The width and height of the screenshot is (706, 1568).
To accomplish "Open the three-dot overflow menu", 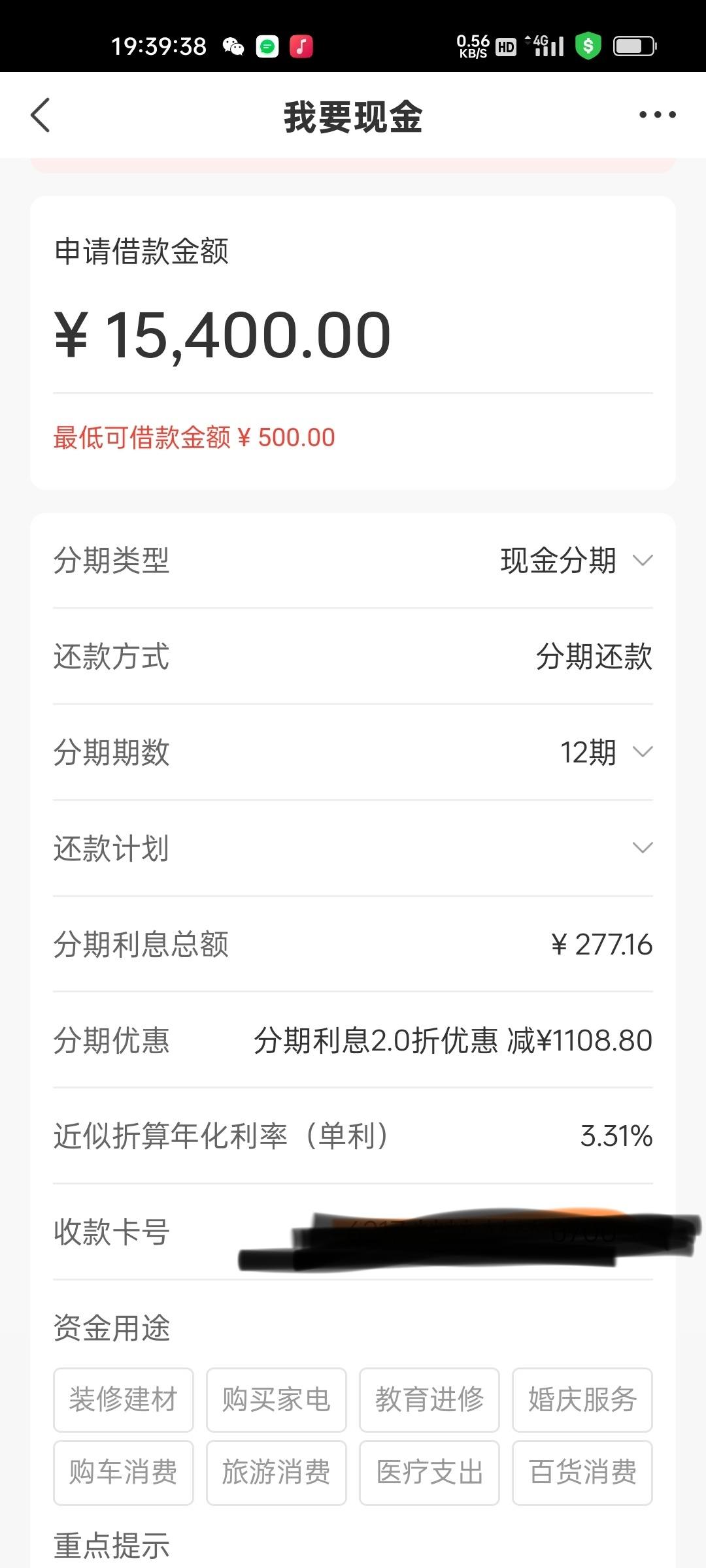I will (x=657, y=115).
